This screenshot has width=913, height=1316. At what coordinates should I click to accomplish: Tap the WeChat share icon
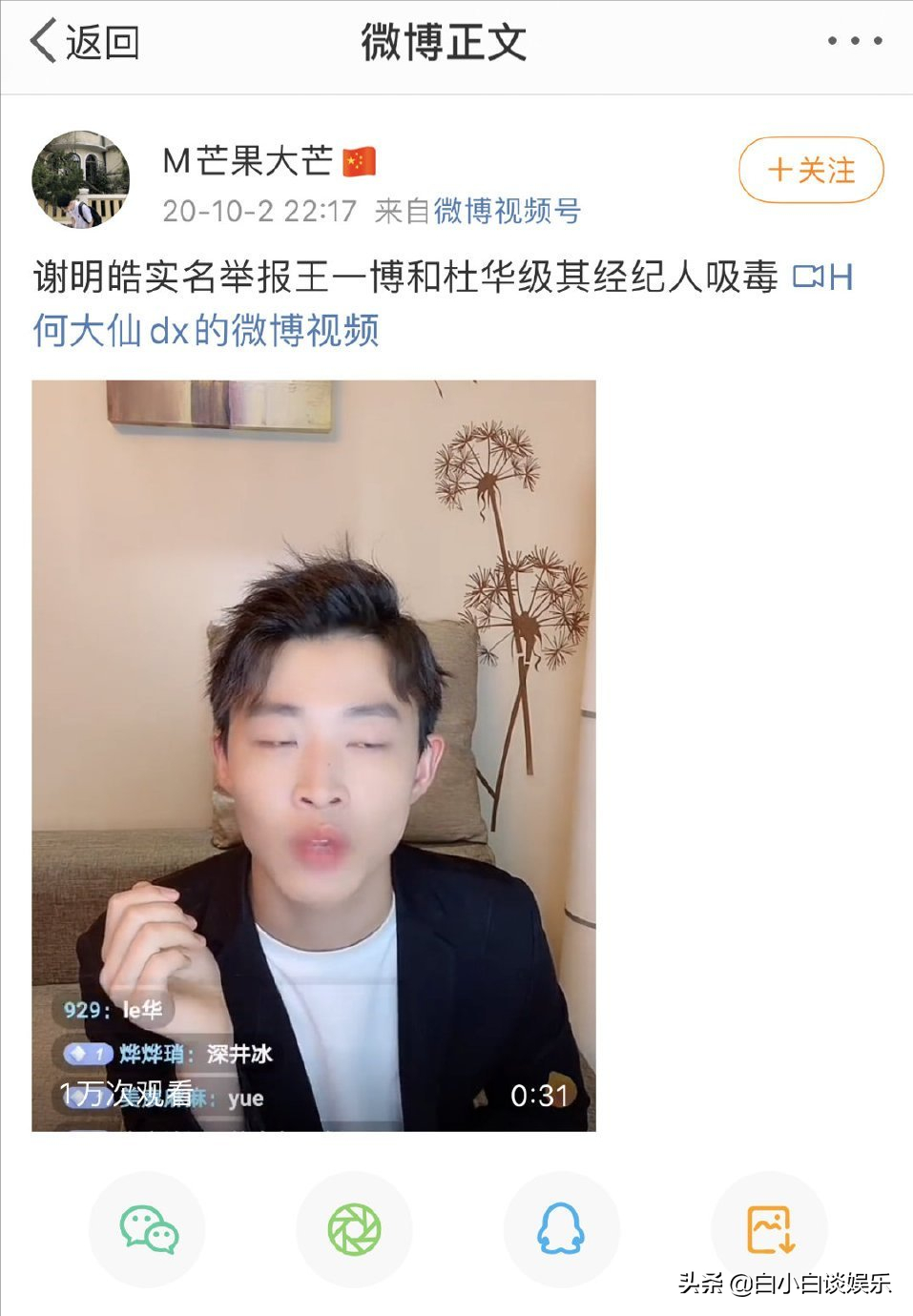click(145, 1230)
